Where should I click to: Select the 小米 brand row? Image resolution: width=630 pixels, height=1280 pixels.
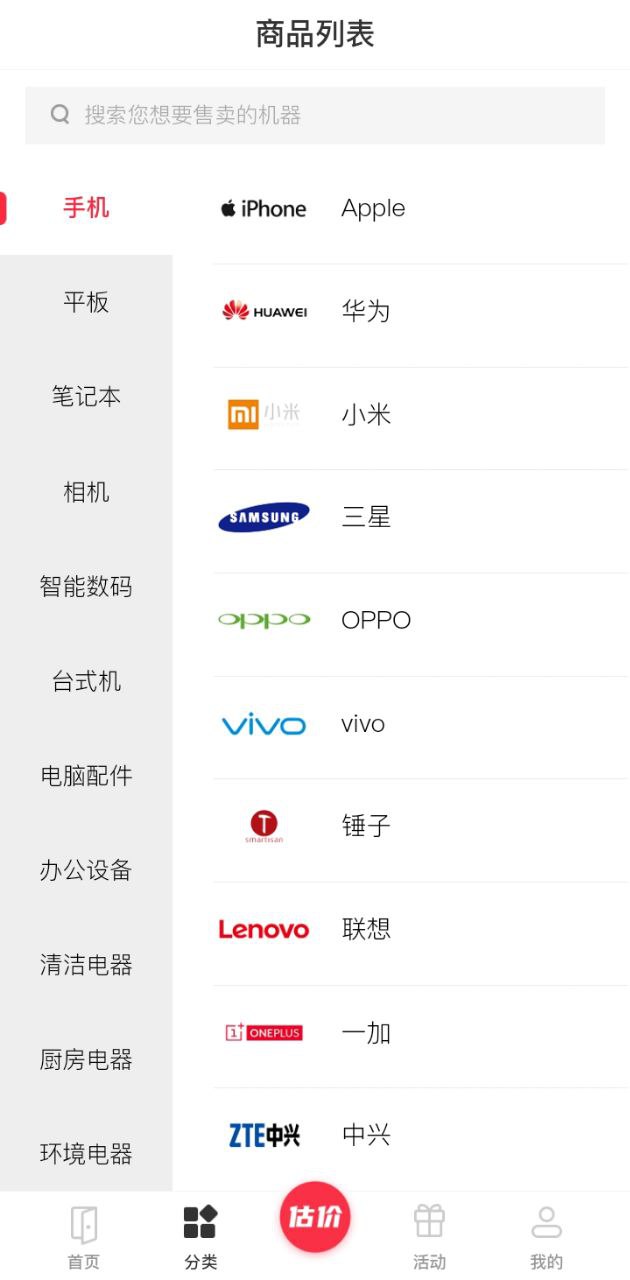[x=420, y=415]
